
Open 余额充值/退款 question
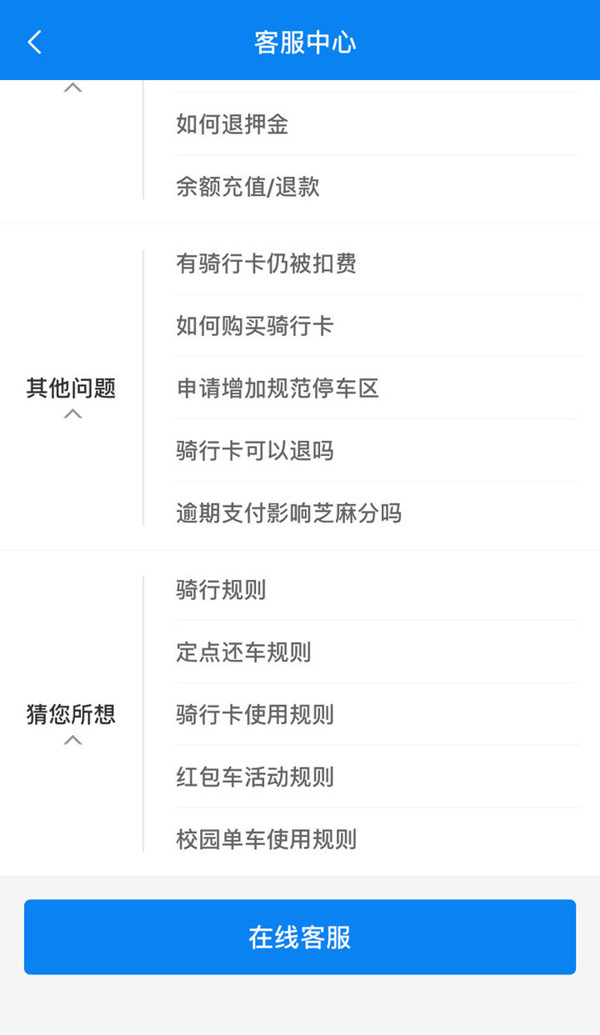tap(248, 187)
